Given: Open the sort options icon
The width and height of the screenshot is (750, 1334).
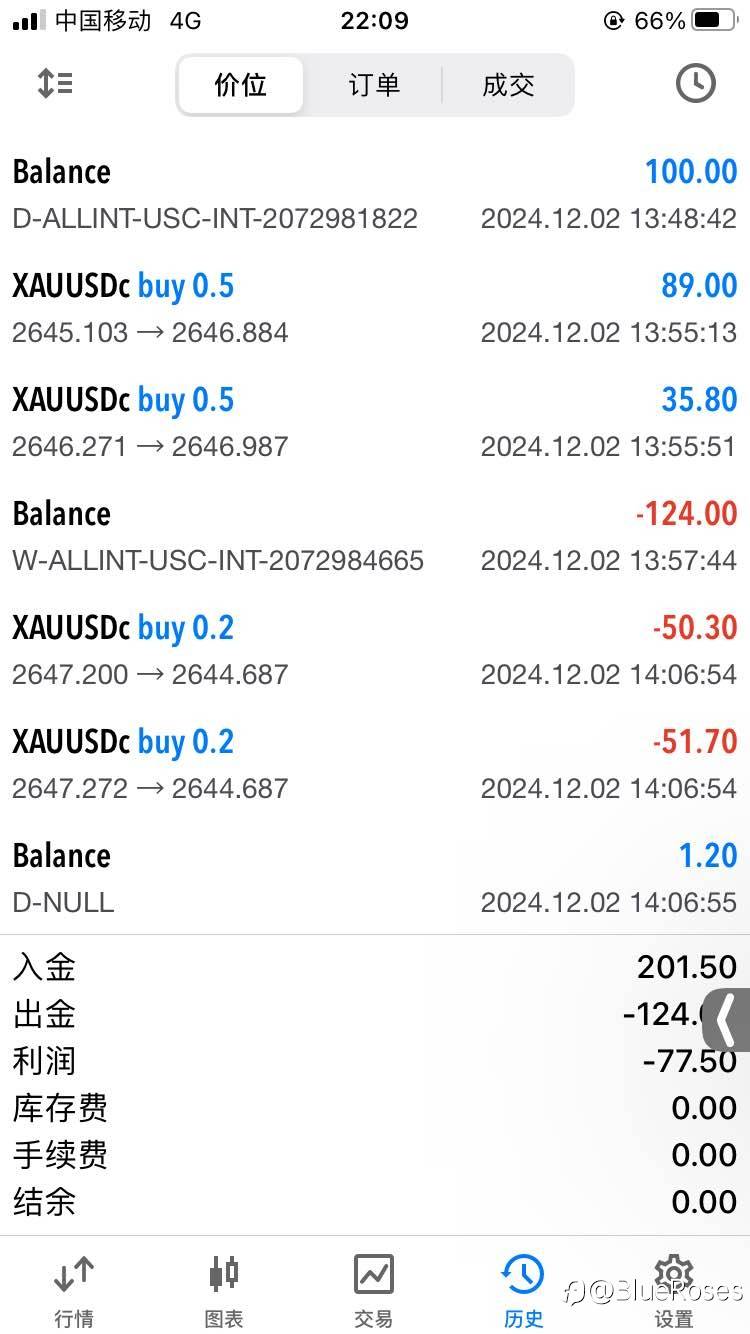Looking at the screenshot, I should tap(55, 84).
